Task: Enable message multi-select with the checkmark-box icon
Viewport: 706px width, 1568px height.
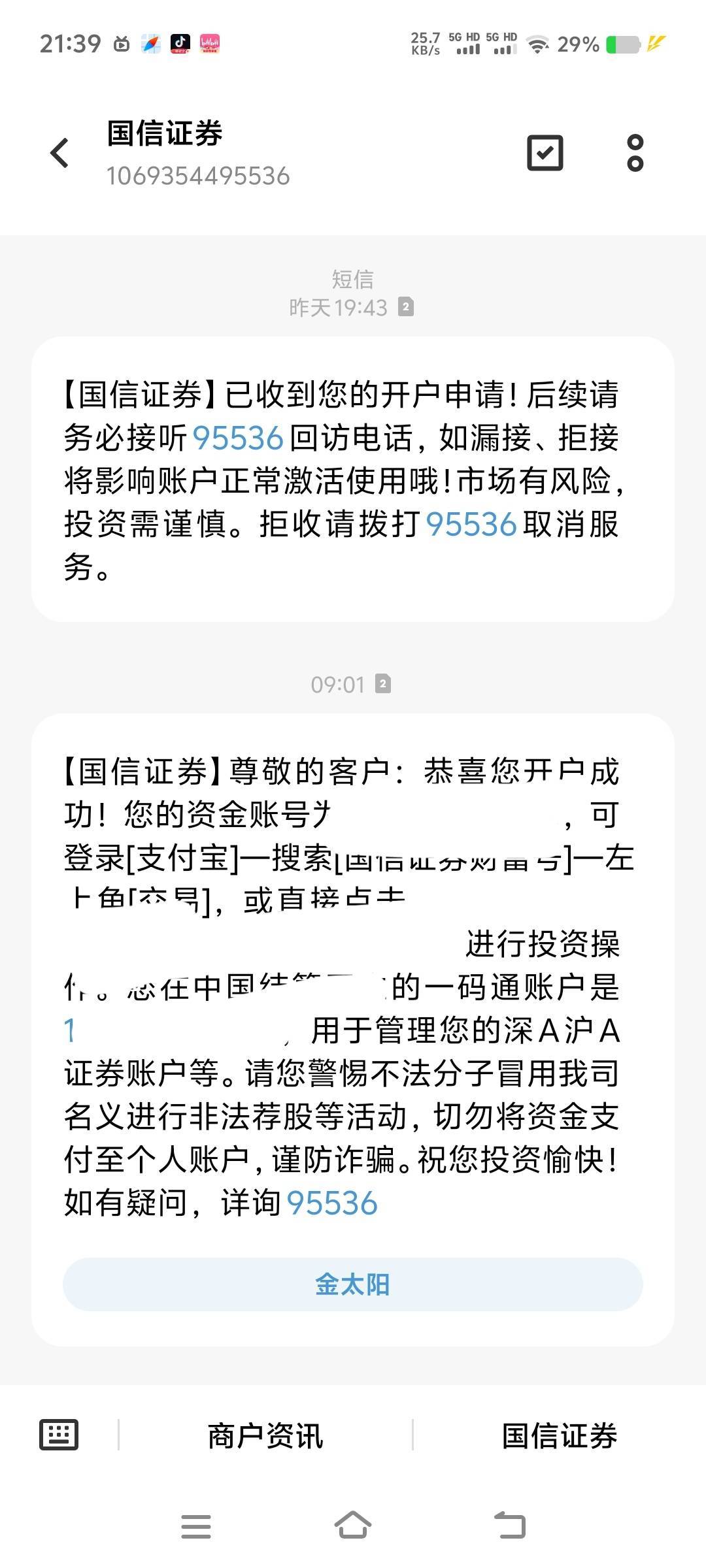Action: [545, 152]
